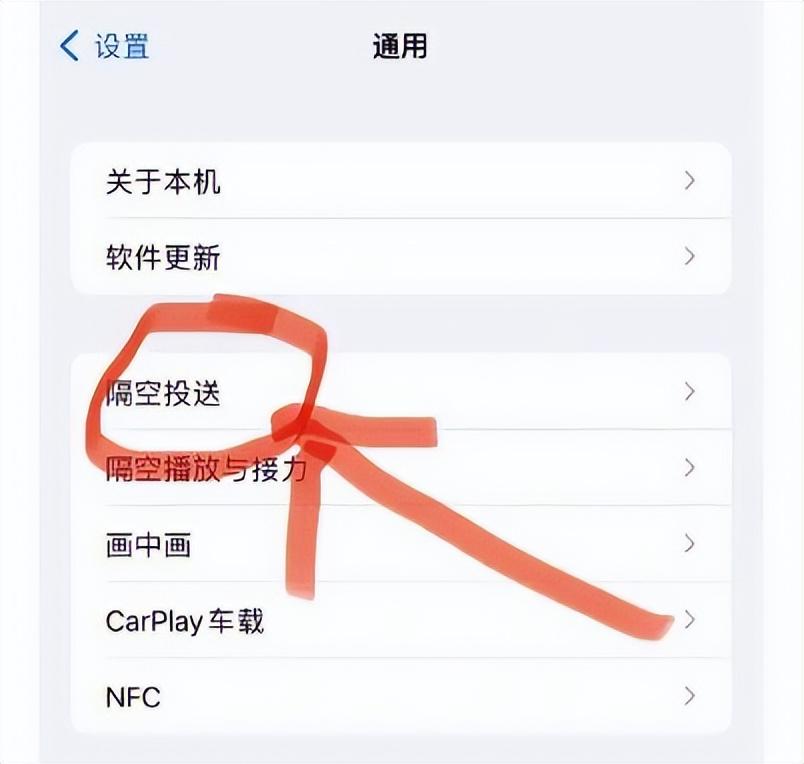804x764 pixels.
Task: Open 隔空播放与接力
Action: (400, 468)
